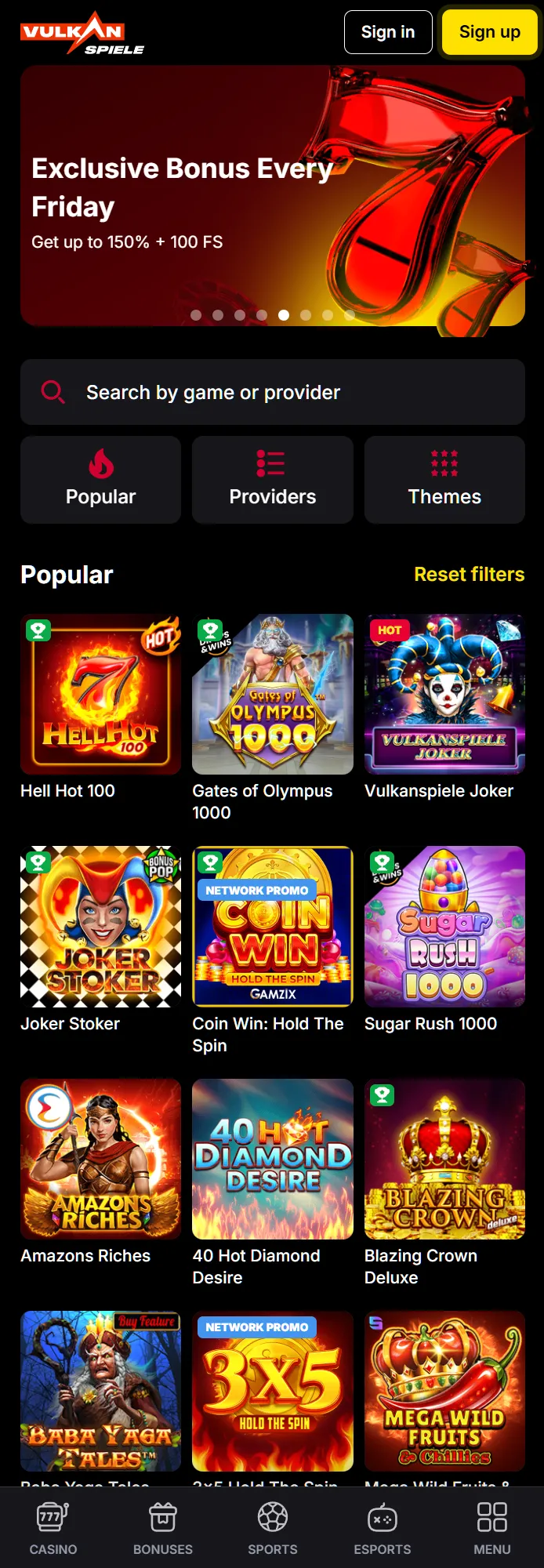Image resolution: width=544 pixels, height=1568 pixels.
Task: Tap the Reset filters link
Action: [469, 574]
